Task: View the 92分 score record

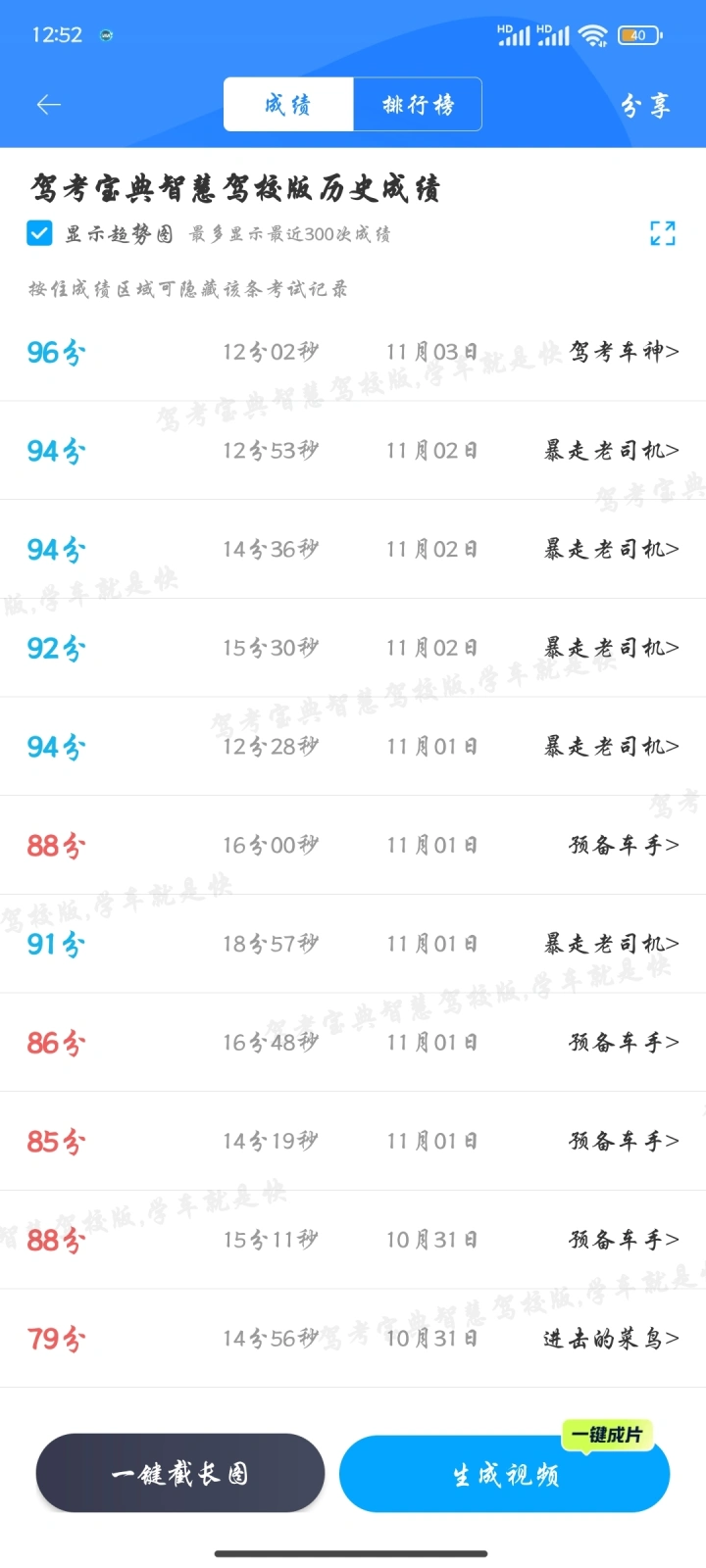Action: click(x=353, y=648)
